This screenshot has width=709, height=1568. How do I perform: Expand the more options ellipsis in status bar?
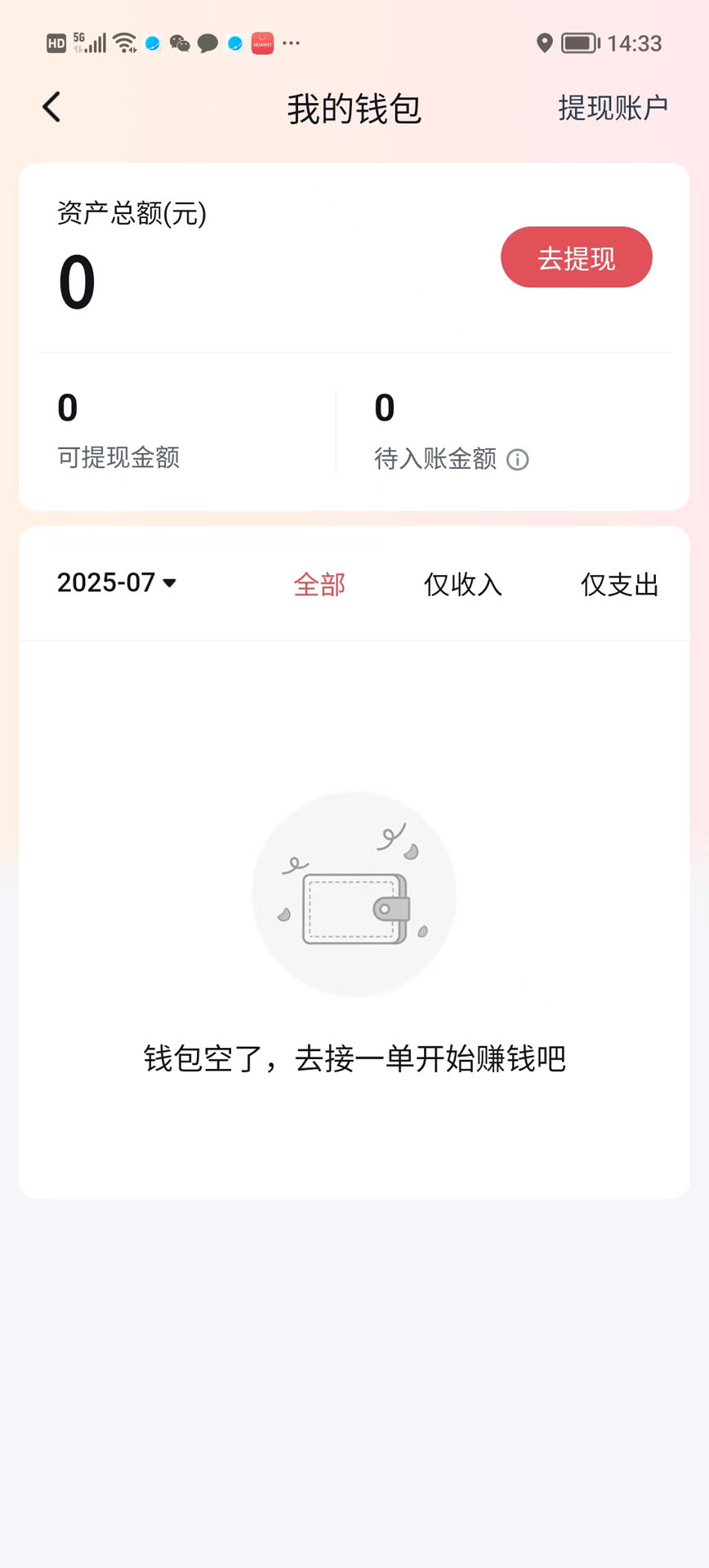(x=291, y=45)
